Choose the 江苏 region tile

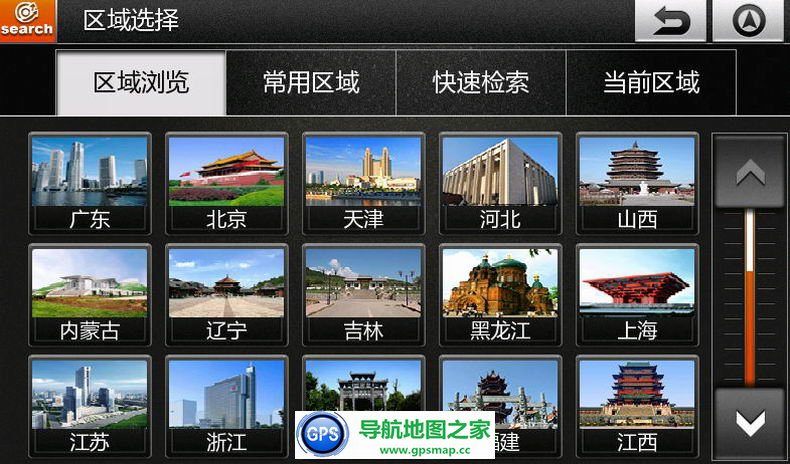coord(90,405)
